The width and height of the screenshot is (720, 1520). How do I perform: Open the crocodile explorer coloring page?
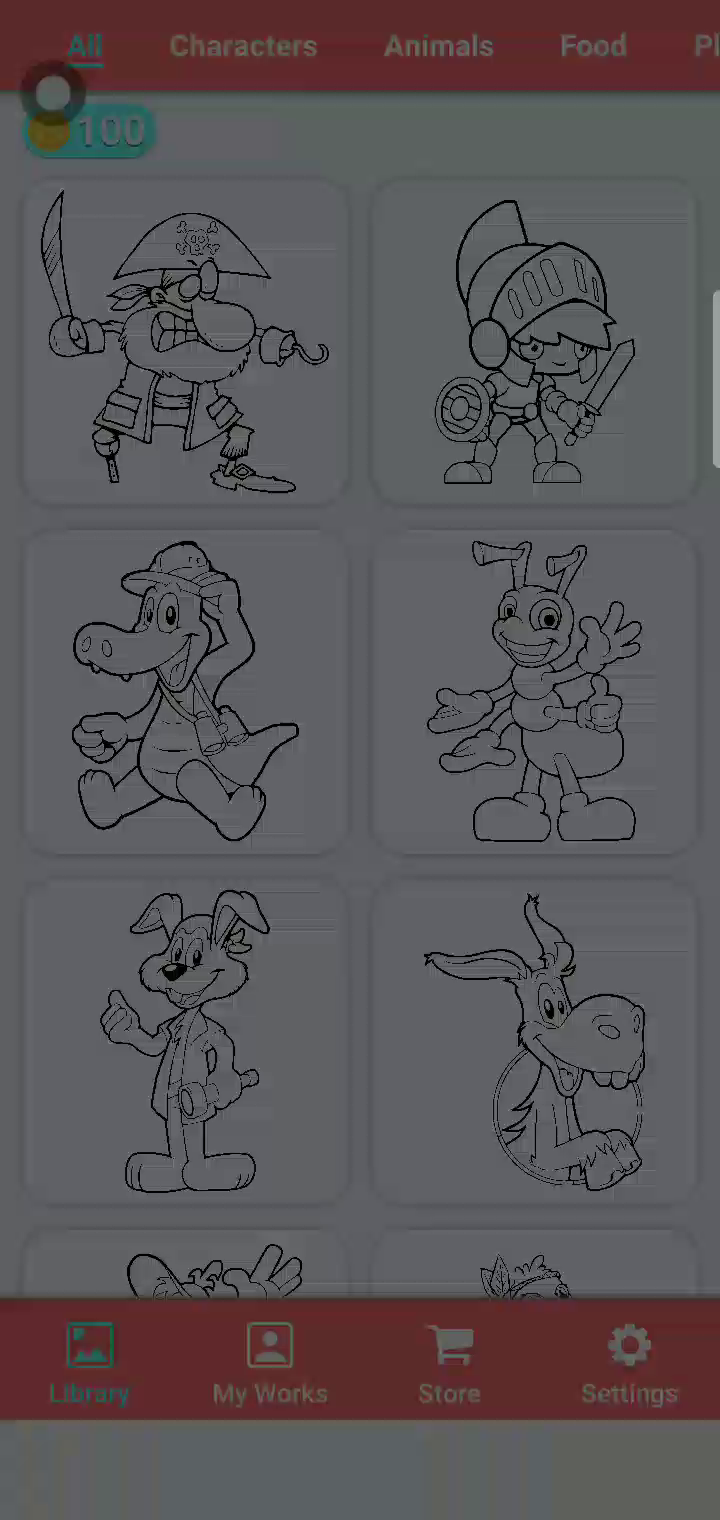[x=185, y=692]
